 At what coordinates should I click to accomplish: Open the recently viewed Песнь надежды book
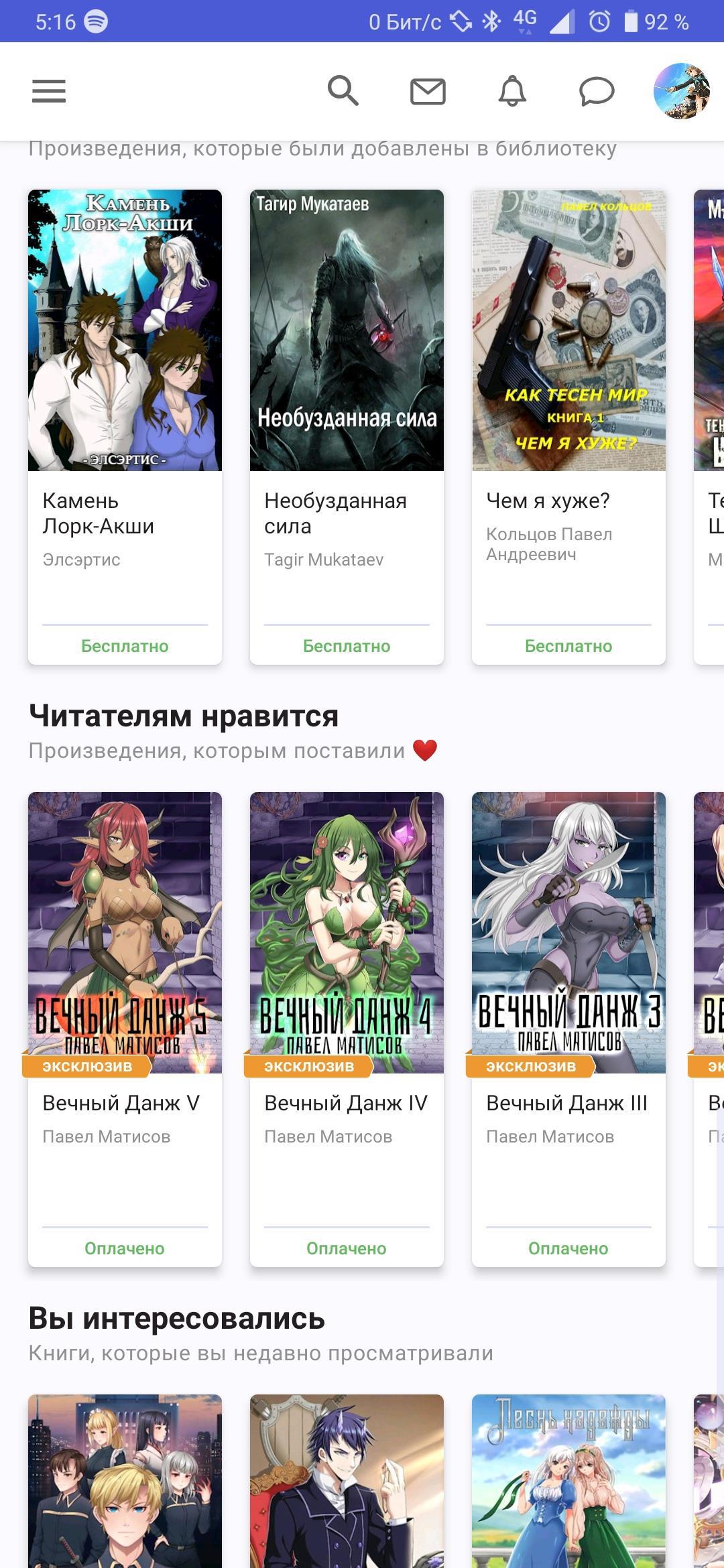tap(568, 1482)
